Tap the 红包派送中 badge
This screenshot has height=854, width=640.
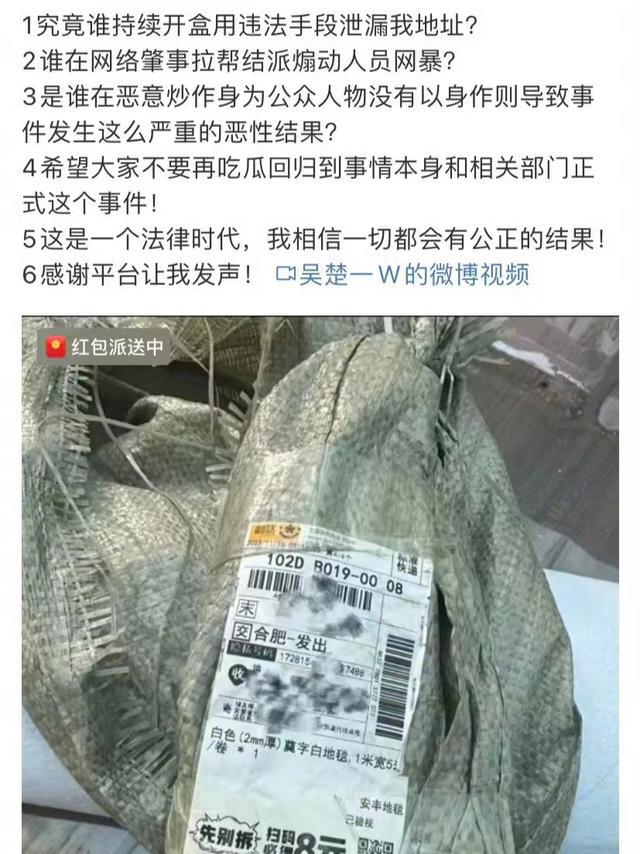(x=106, y=347)
